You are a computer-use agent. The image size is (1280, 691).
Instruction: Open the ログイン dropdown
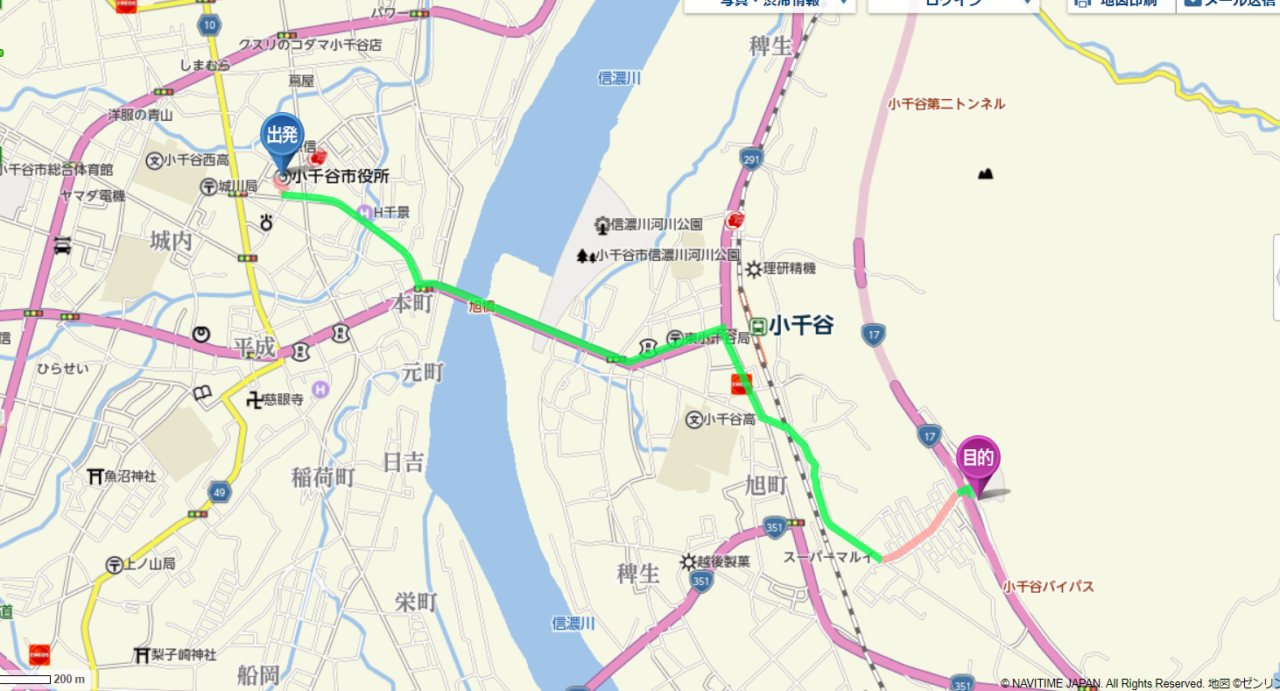point(953,4)
